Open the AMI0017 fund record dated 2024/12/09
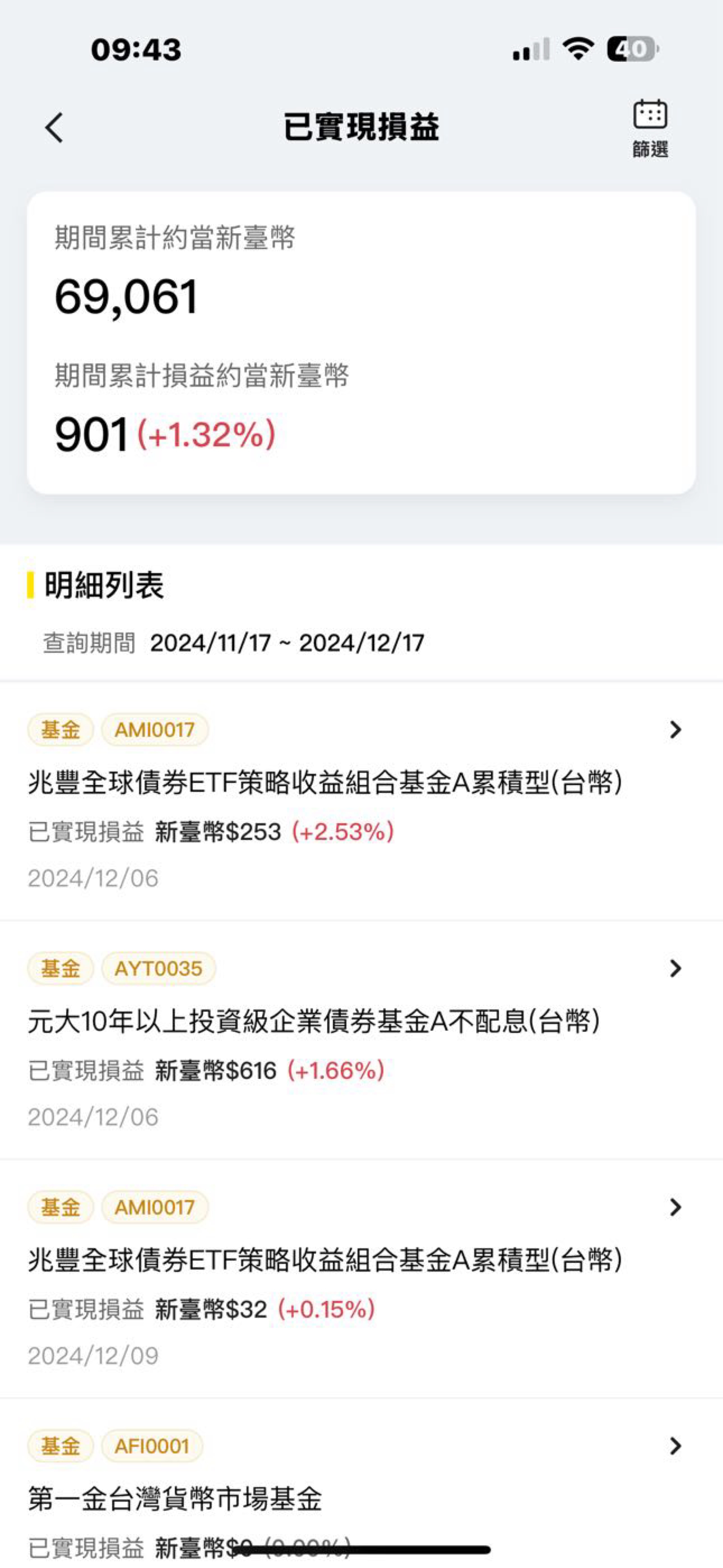The height and width of the screenshot is (1568, 723). click(361, 1279)
